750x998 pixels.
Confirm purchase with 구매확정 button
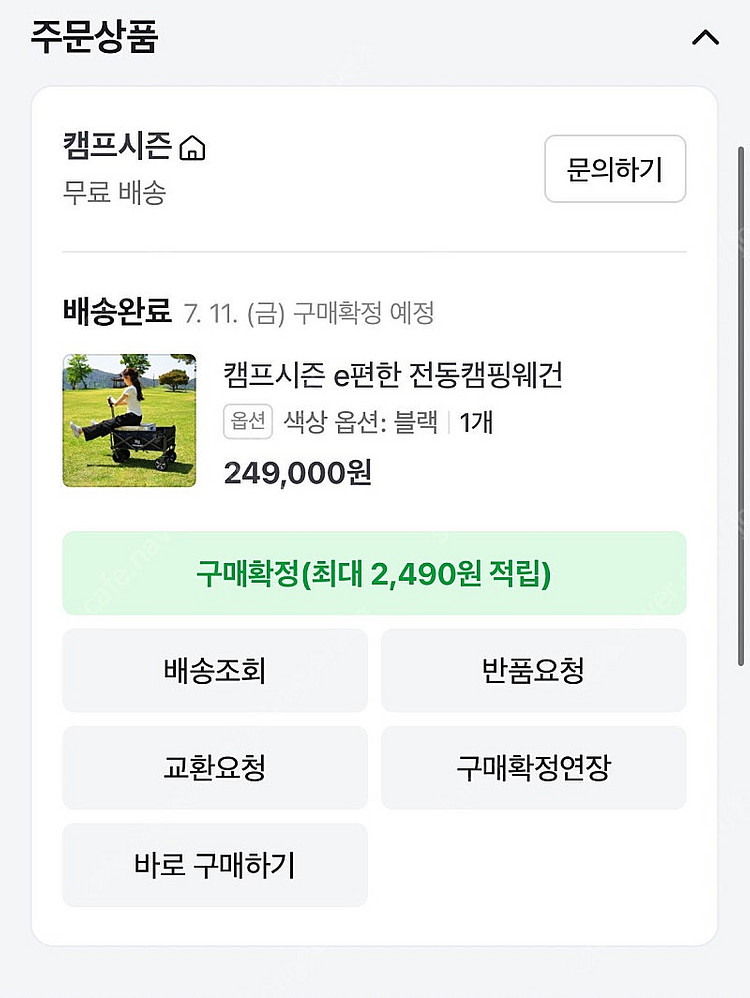coord(374,573)
